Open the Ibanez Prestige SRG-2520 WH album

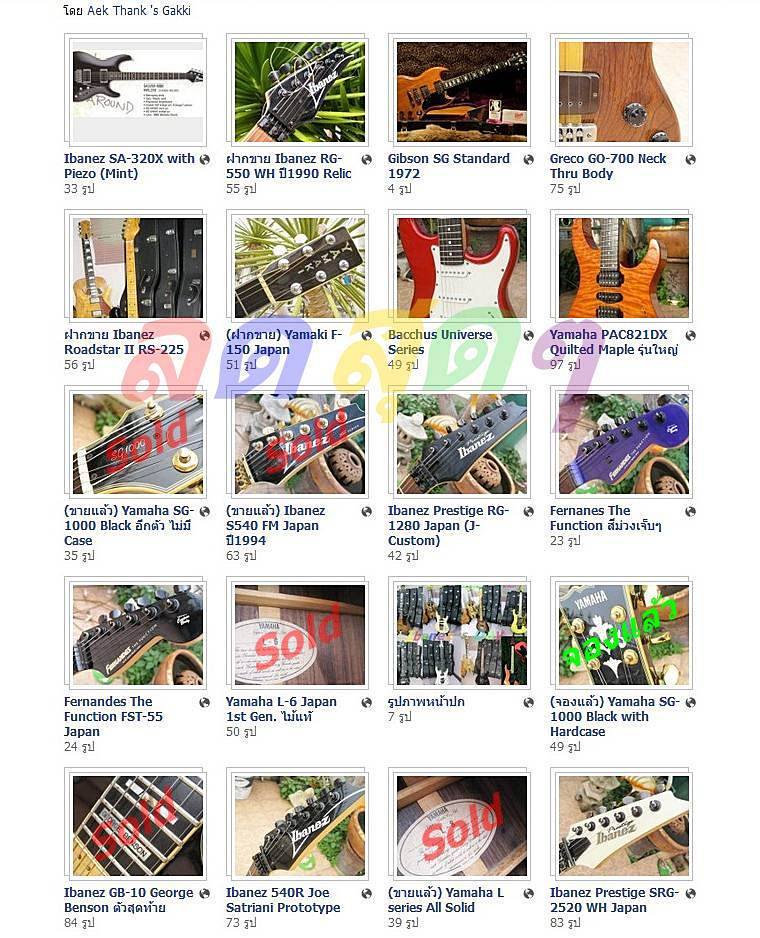coord(623,825)
